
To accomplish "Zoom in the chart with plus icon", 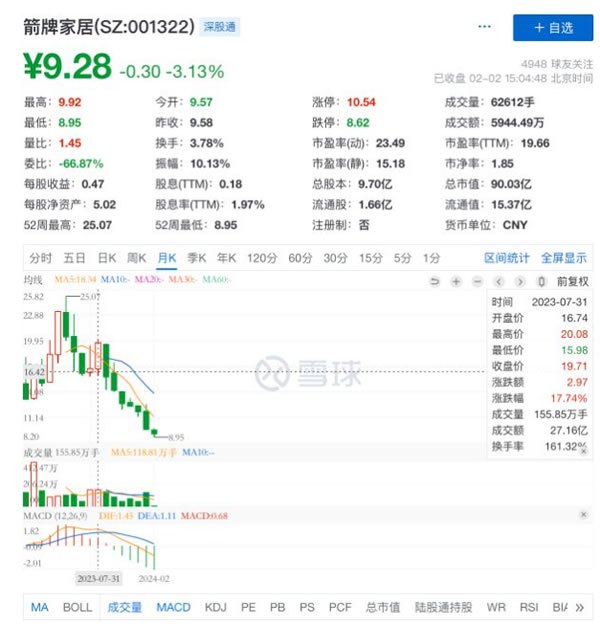I will pyautogui.click(x=456, y=281).
